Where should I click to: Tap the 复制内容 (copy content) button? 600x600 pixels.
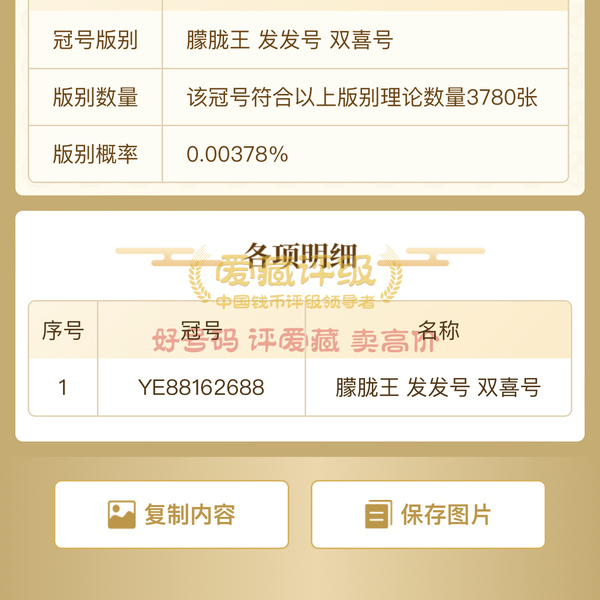pyautogui.click(x=171, y=515)
